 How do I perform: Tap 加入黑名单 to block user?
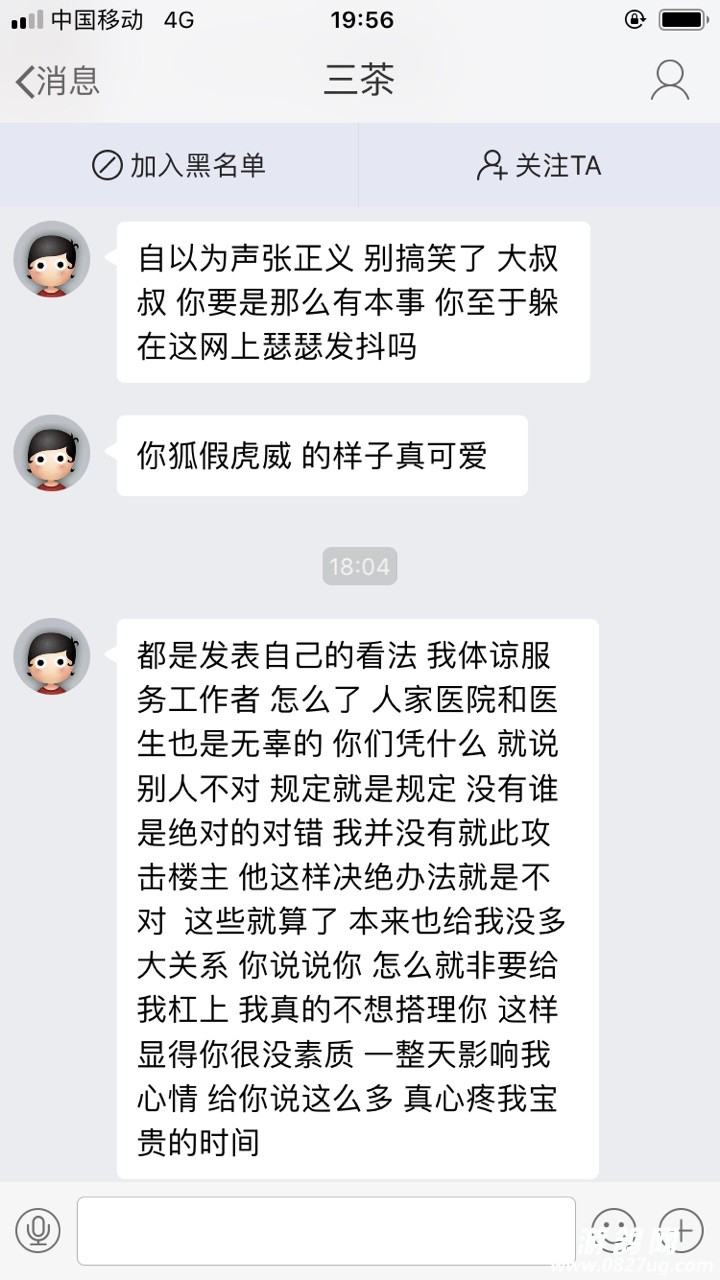pyautogui.click(x=179, y=165)
